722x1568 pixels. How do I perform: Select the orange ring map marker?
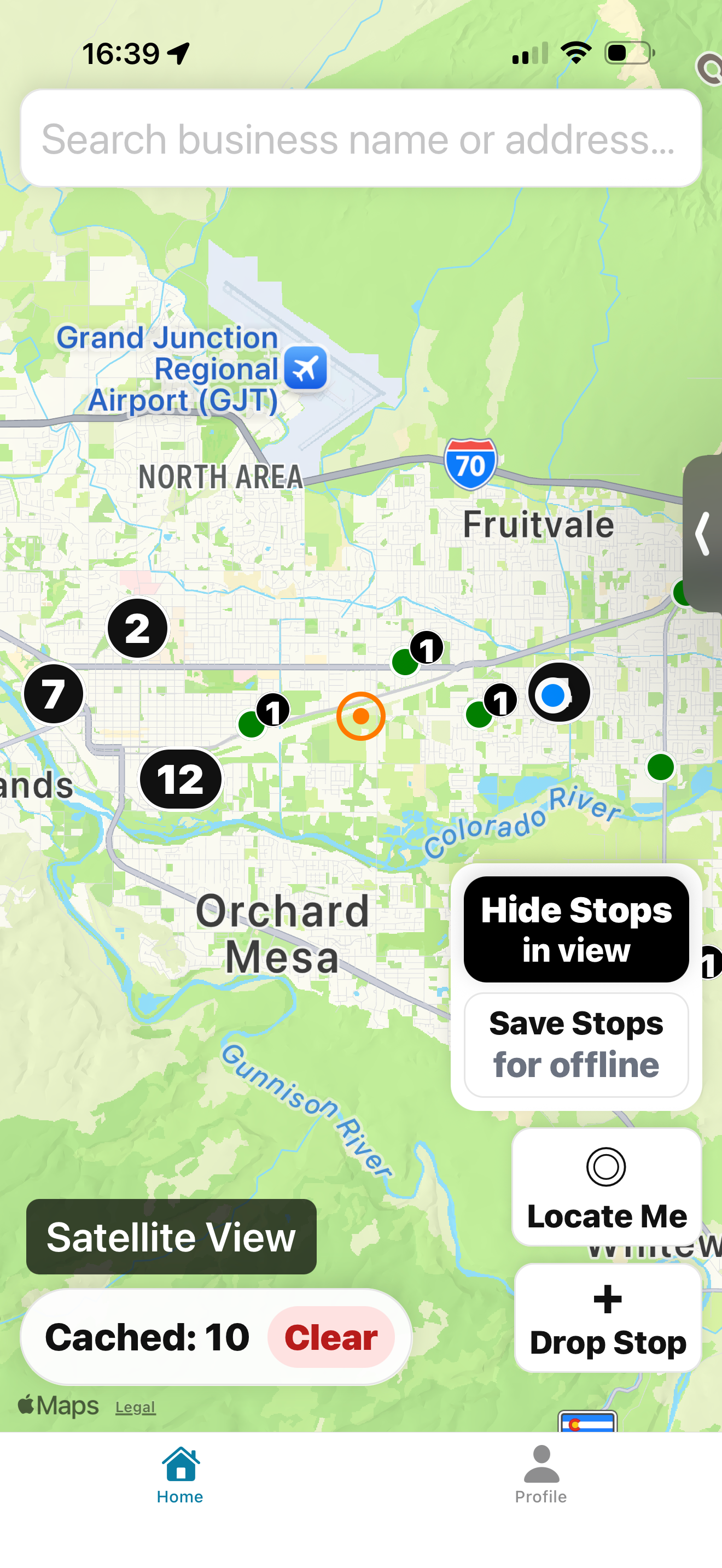pos(361,716)
